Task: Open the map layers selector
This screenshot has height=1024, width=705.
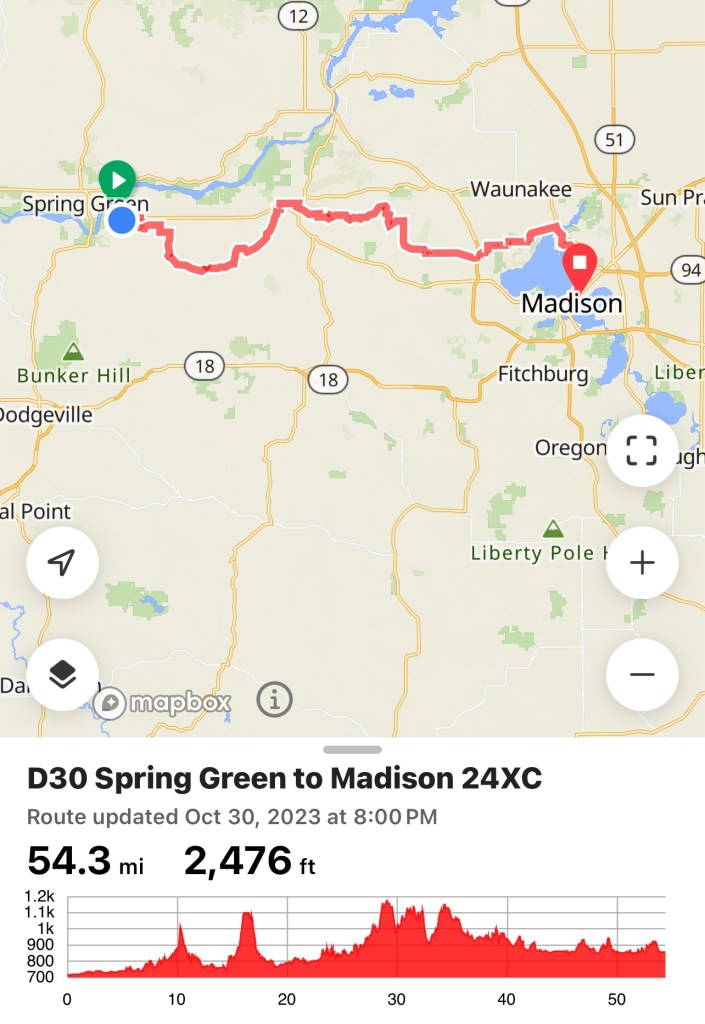Action: point(62,675)
